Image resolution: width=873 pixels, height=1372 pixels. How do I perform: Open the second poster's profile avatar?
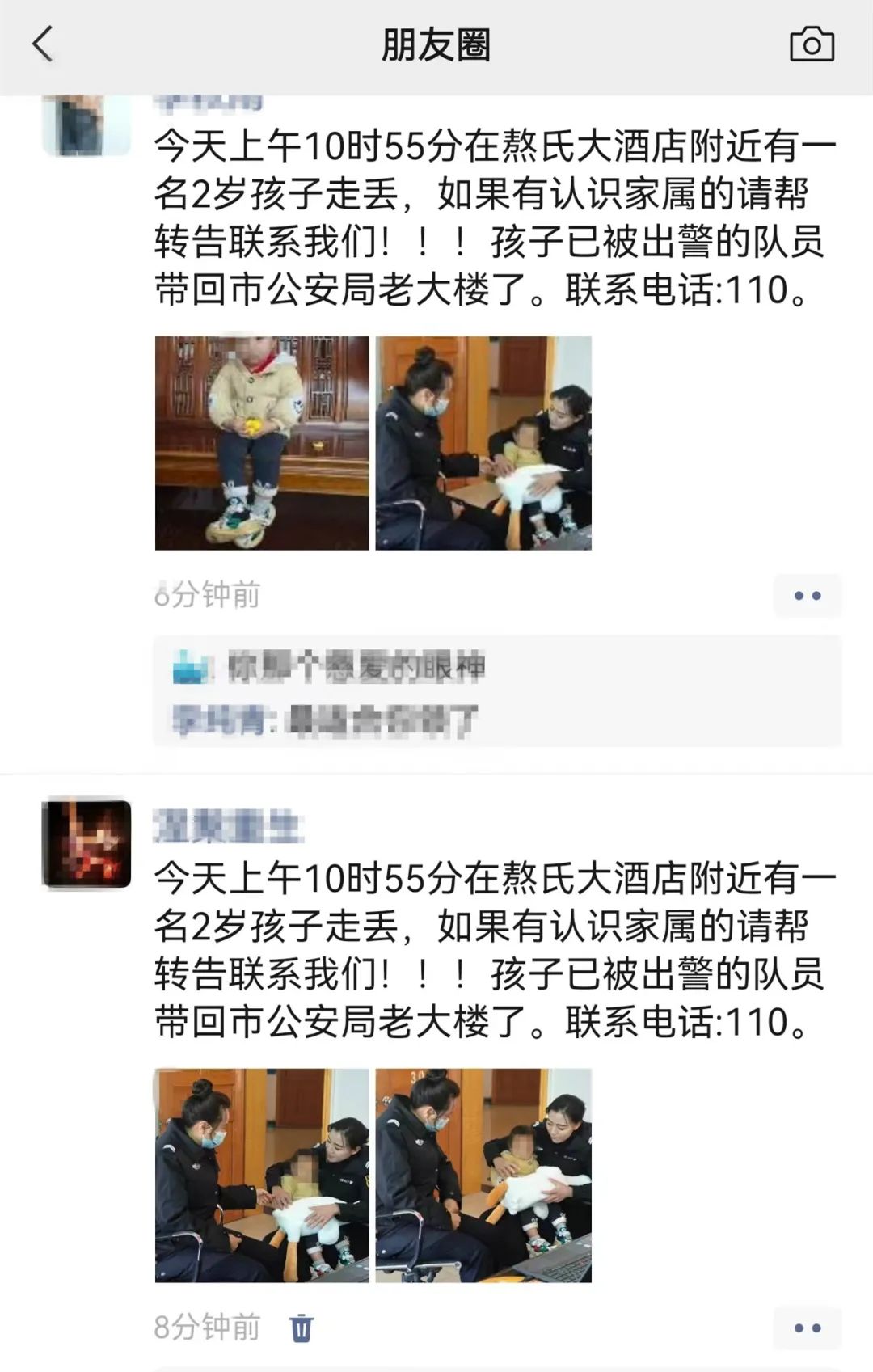[x=86, y=843]
